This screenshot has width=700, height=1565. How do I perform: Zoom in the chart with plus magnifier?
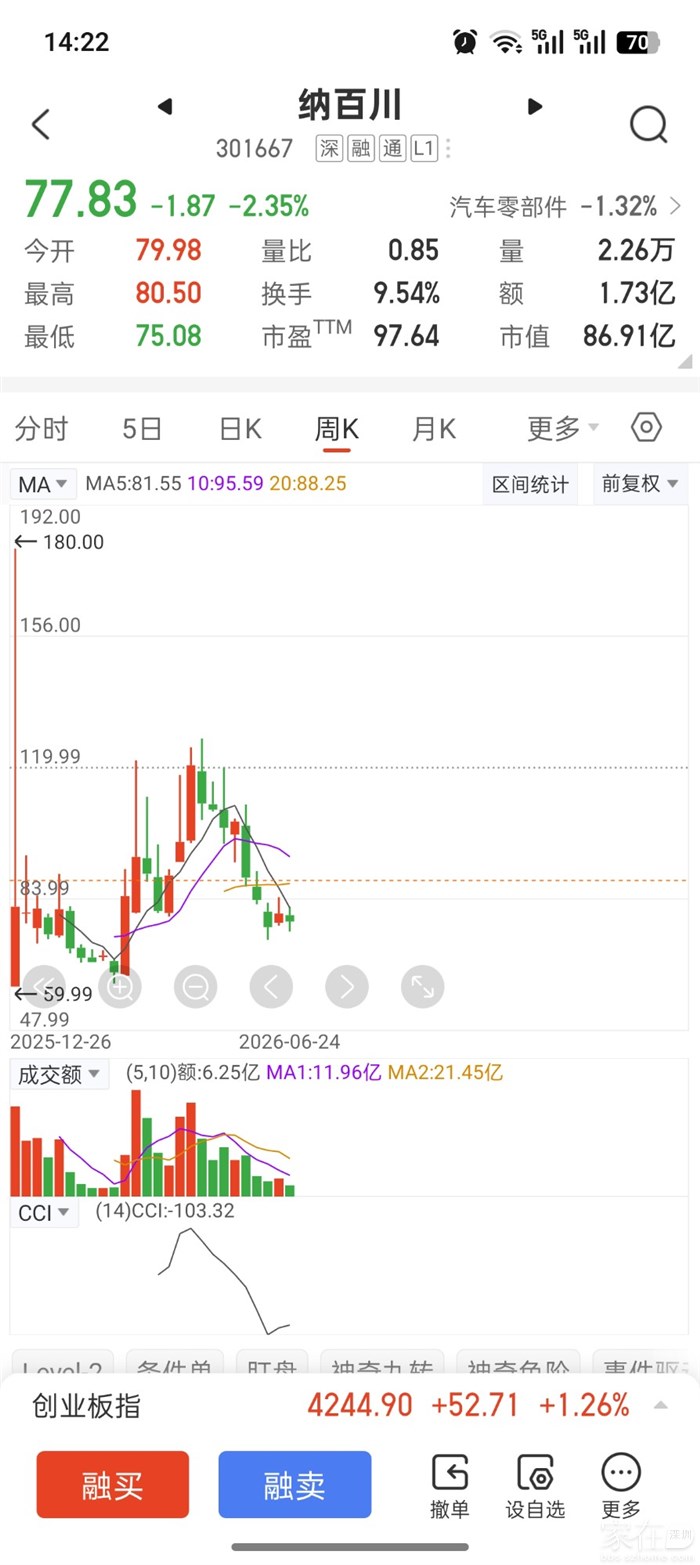click(120, 988)
